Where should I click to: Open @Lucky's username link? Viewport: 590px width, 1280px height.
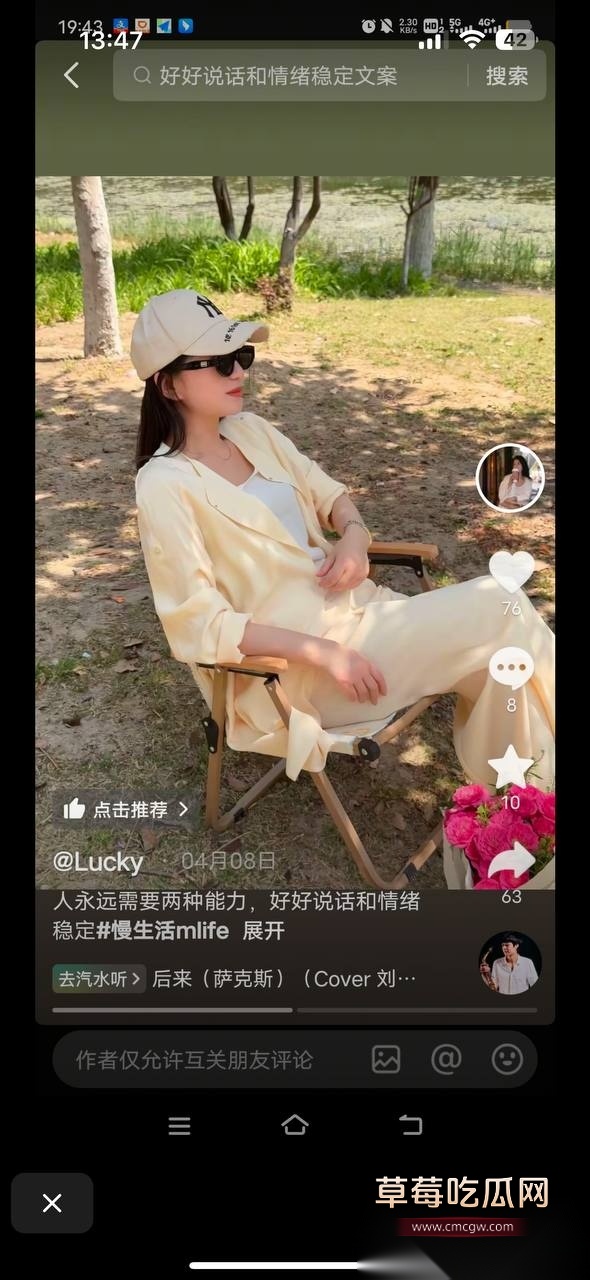tap(98, 861)
